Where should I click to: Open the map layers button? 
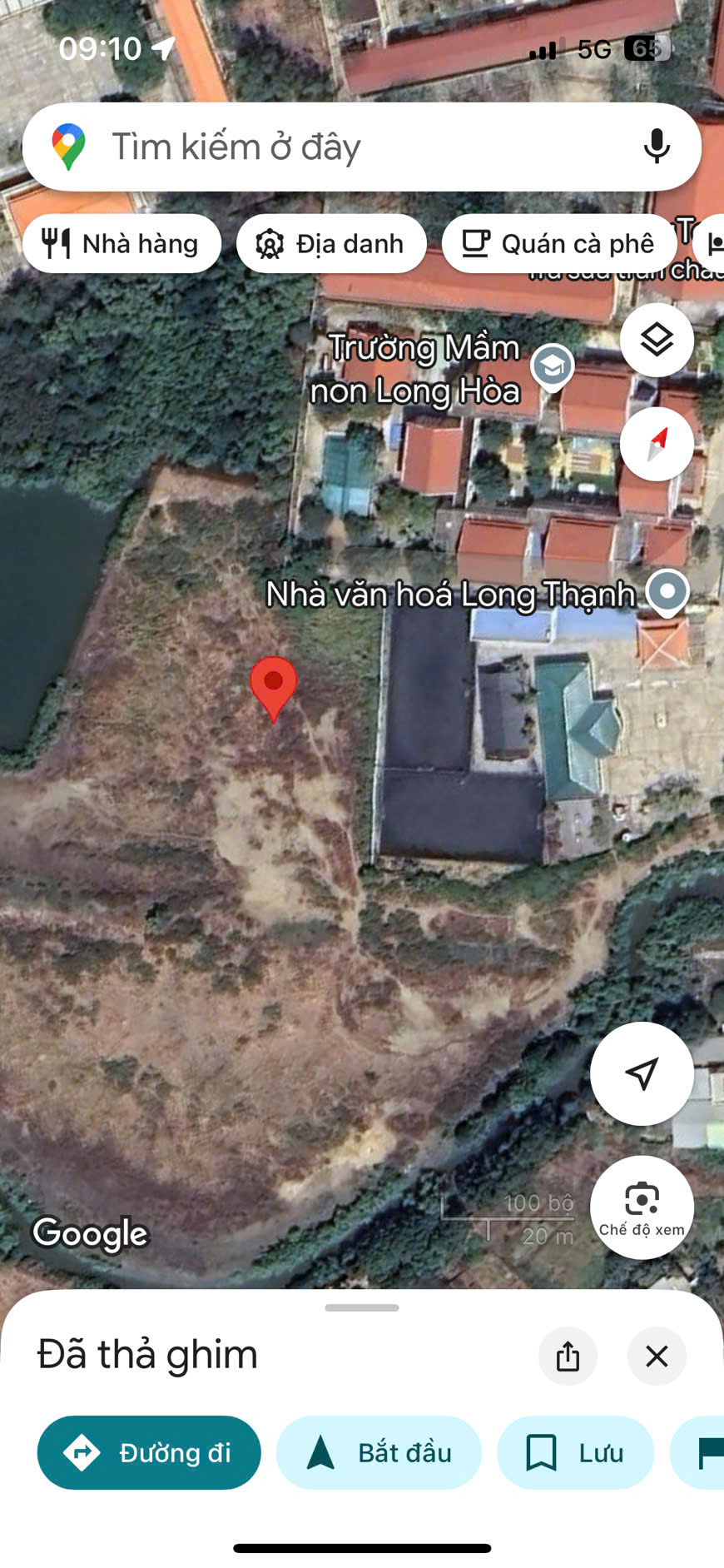[x=657, y=340]
